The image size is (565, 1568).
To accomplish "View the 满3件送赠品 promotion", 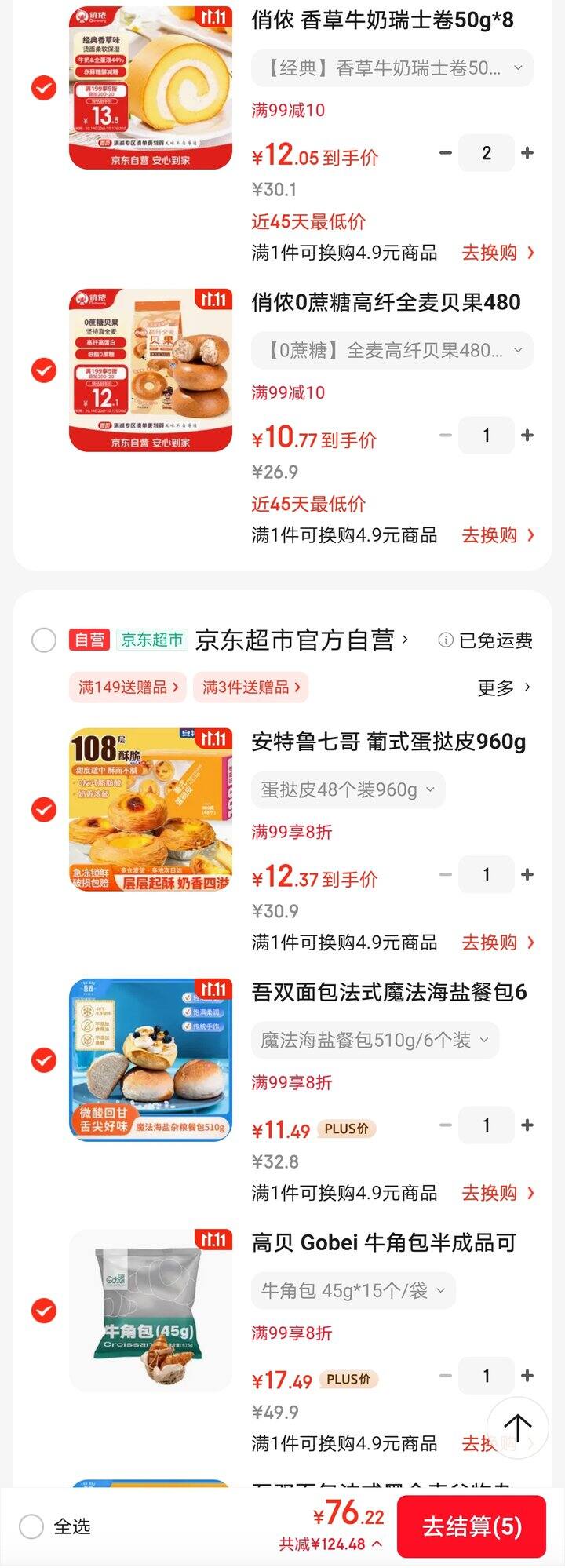I will (251, 687).
